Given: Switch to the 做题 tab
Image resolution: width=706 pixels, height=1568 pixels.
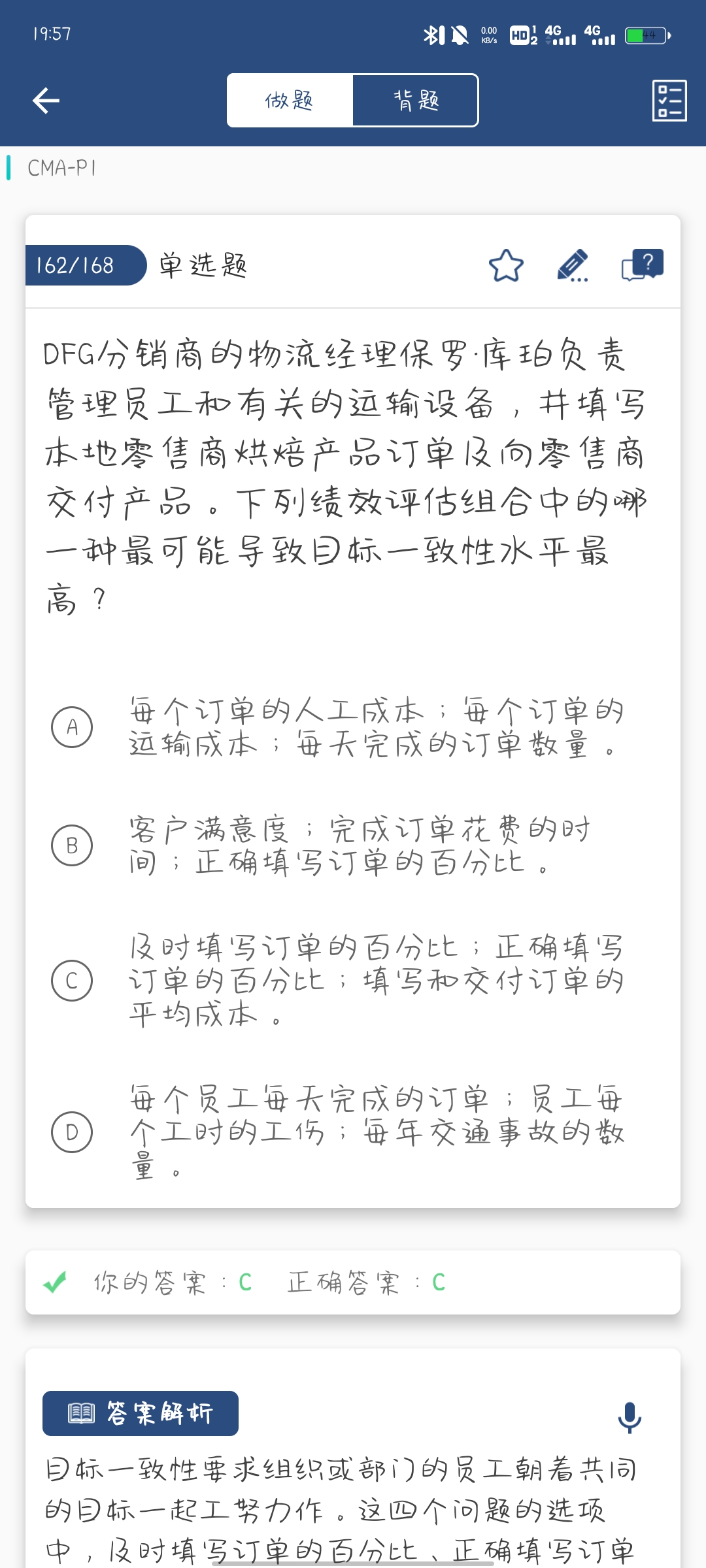Looking at the screenshot, I should coord(290,101).
